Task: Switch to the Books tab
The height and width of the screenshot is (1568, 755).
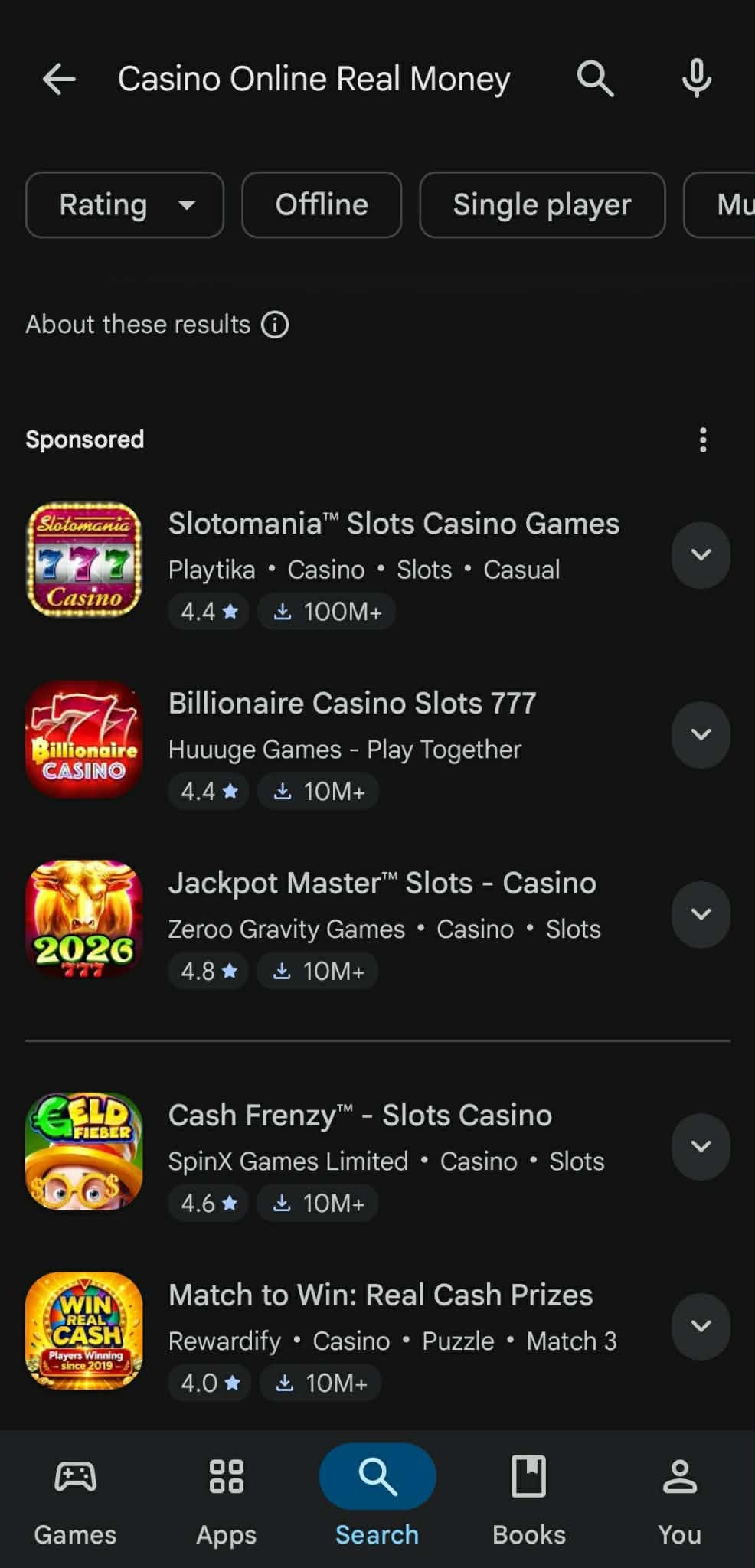Action: coord(528,1501)
